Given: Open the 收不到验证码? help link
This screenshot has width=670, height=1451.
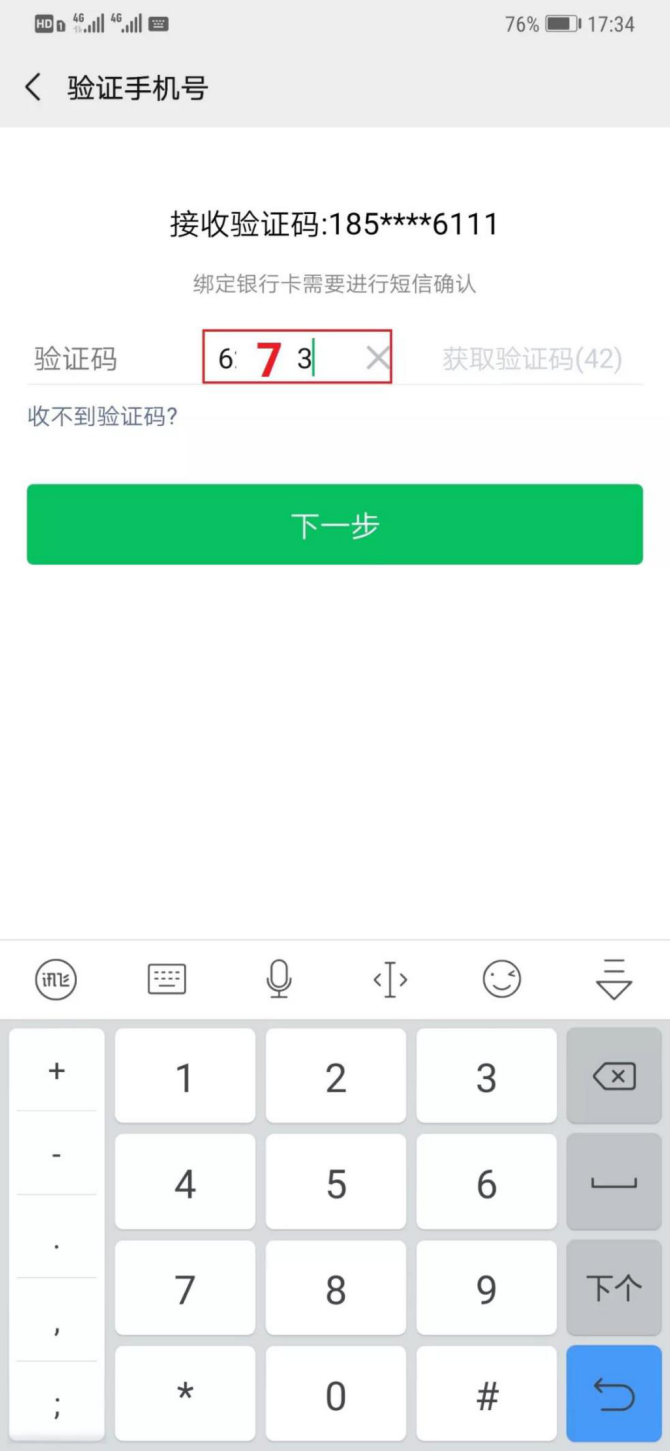Looking at the screenshot, I should (103, 417).
